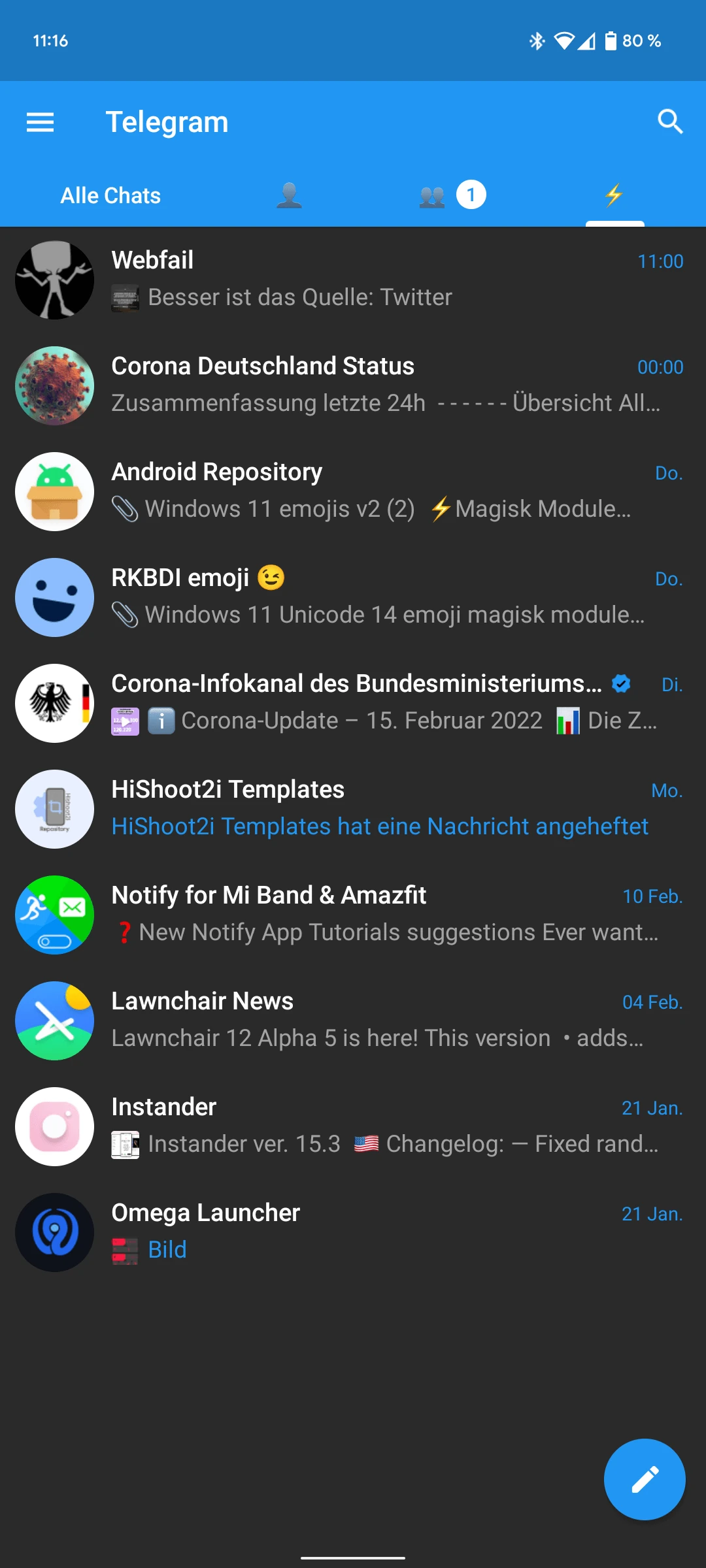Select the single-person contacts folder tab
Viewport: 706px width, 1568px height.
pyautogui.click(x=289, y=195)
